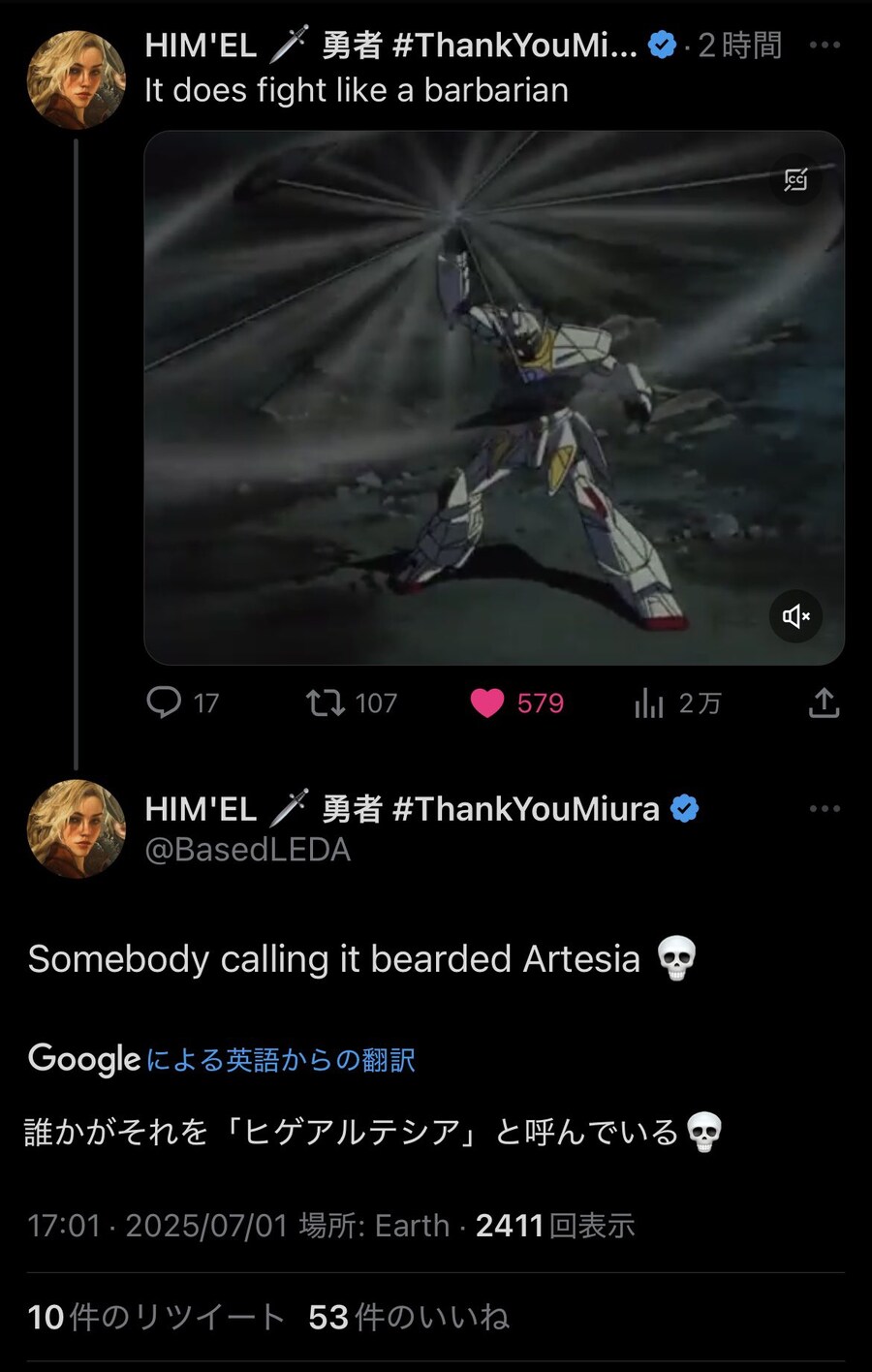Unlike the tweet with 579 likes
The height and width of the screenshot is (1372, 872).
tap(487, 703)
